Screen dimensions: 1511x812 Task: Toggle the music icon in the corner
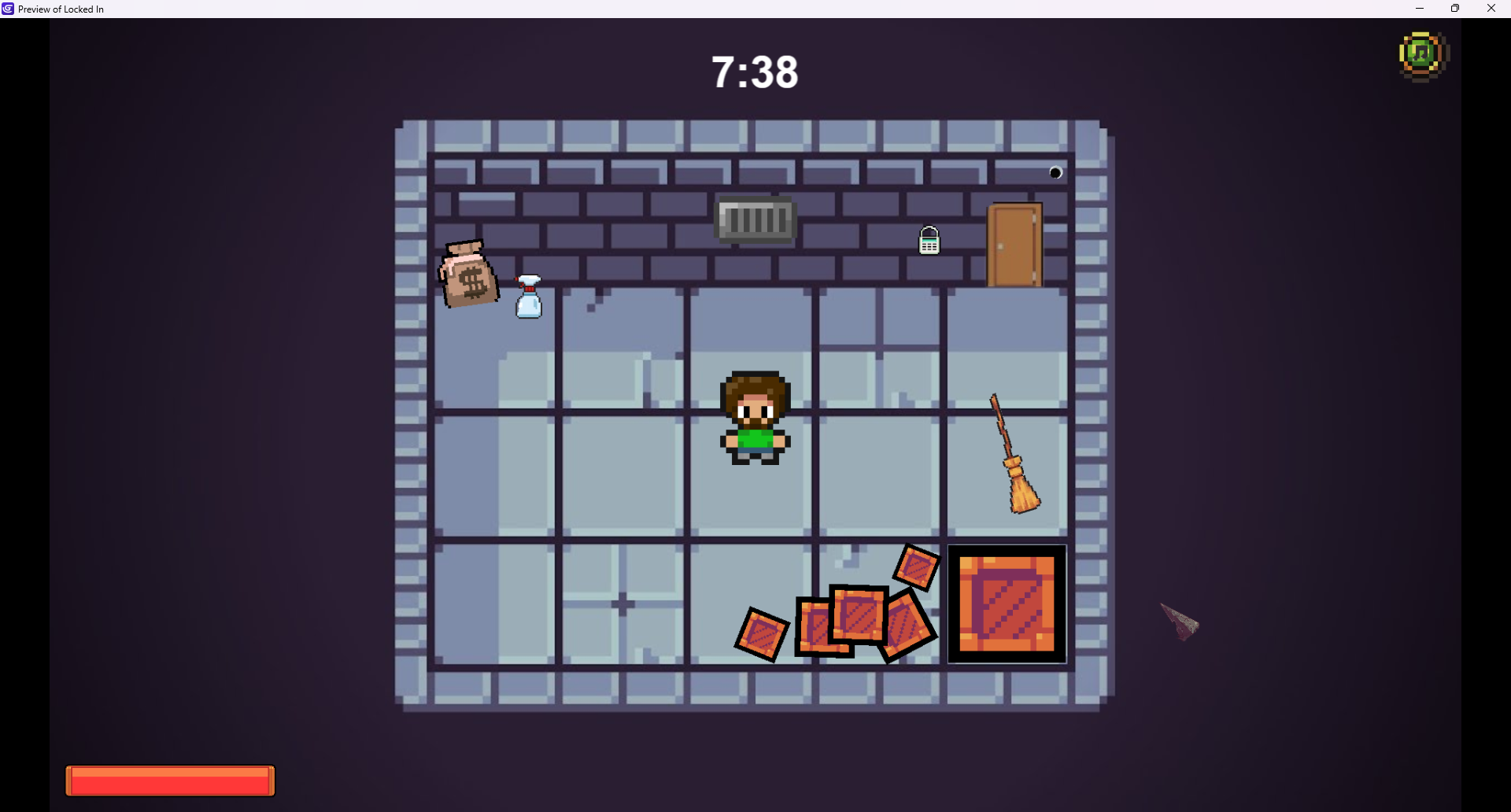[x=1423, y=56]
